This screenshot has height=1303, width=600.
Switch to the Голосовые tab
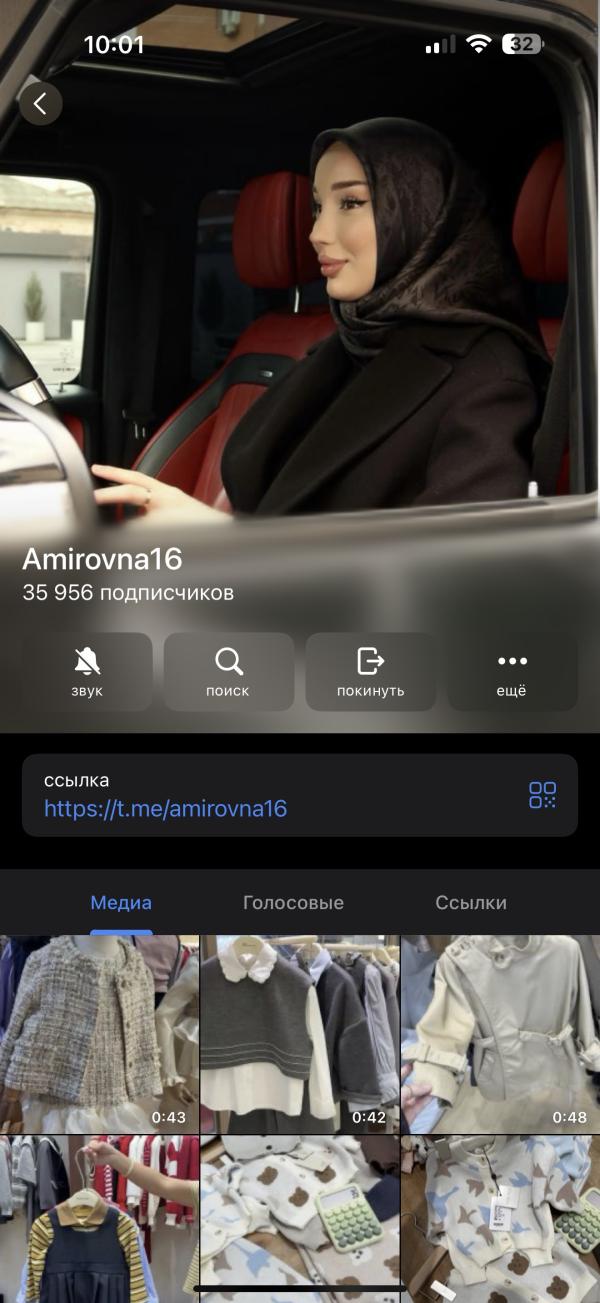click(293, 903)
